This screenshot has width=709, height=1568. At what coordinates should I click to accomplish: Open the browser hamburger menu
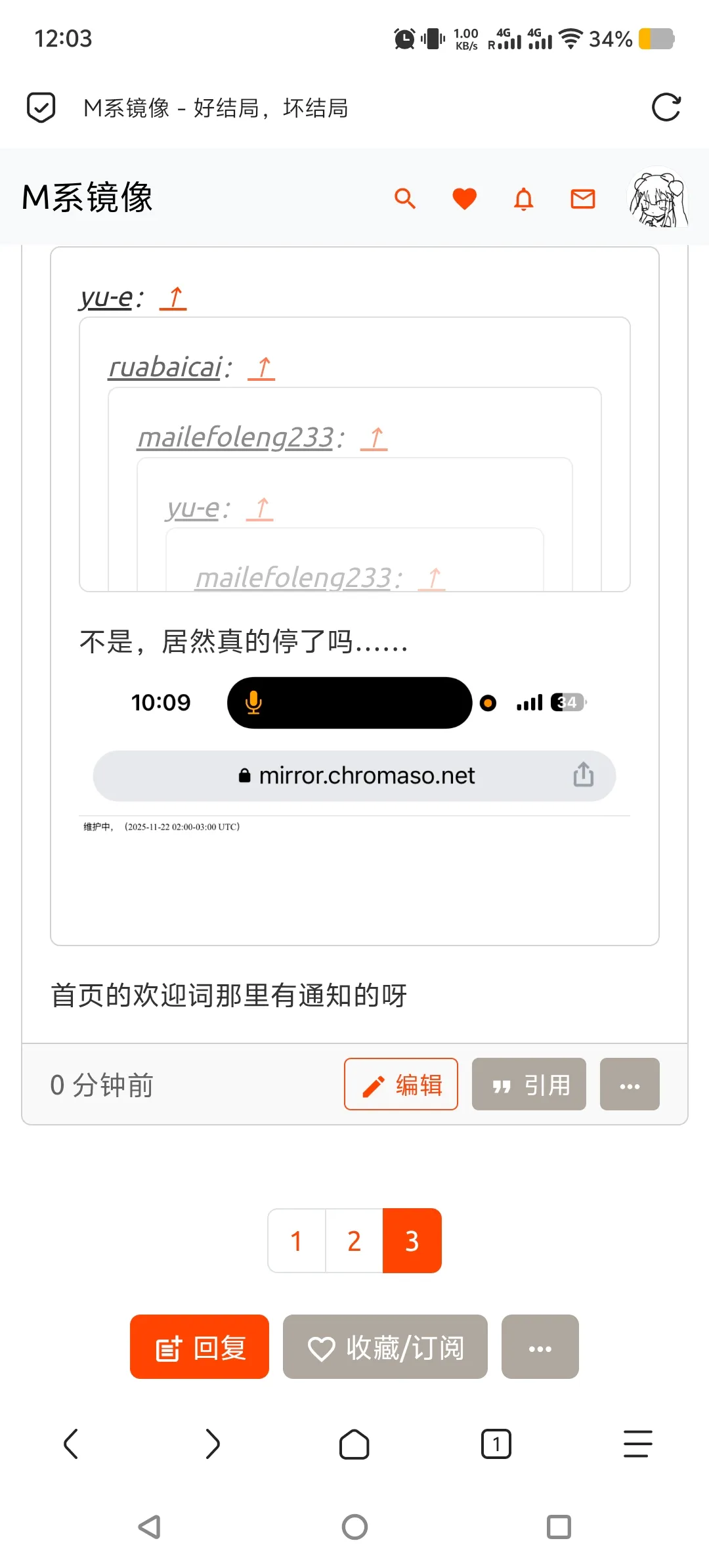click(x=637, y=1444)
